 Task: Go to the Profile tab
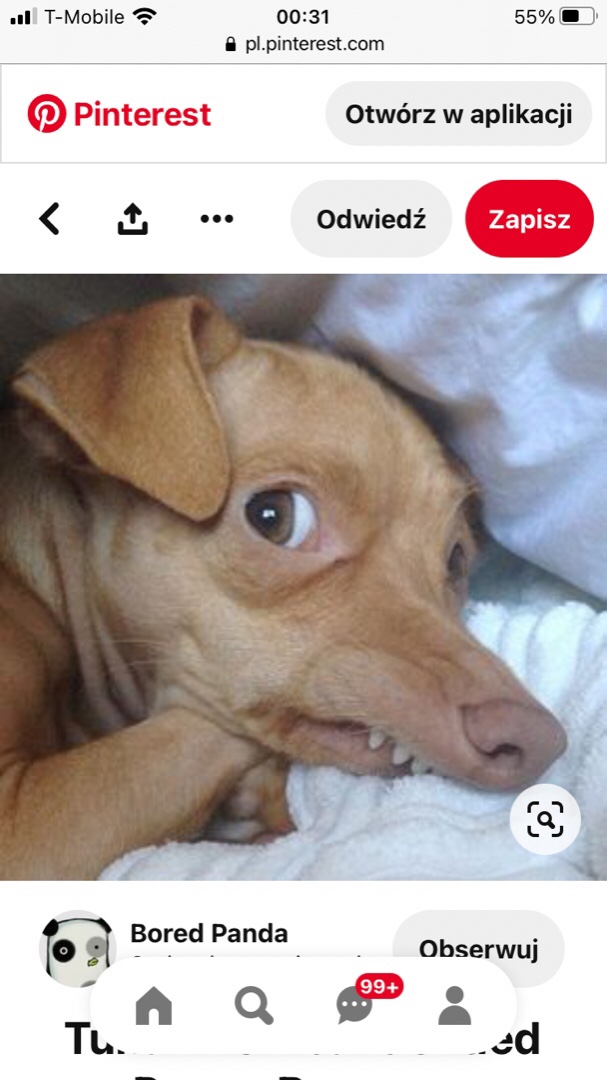(x=455, y=1006)
